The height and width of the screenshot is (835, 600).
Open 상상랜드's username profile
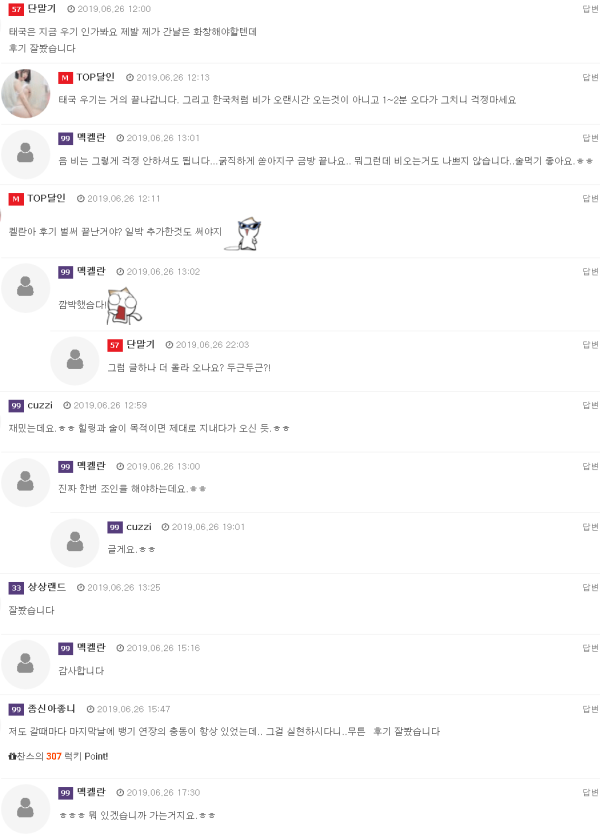click(x=46, y=587)
